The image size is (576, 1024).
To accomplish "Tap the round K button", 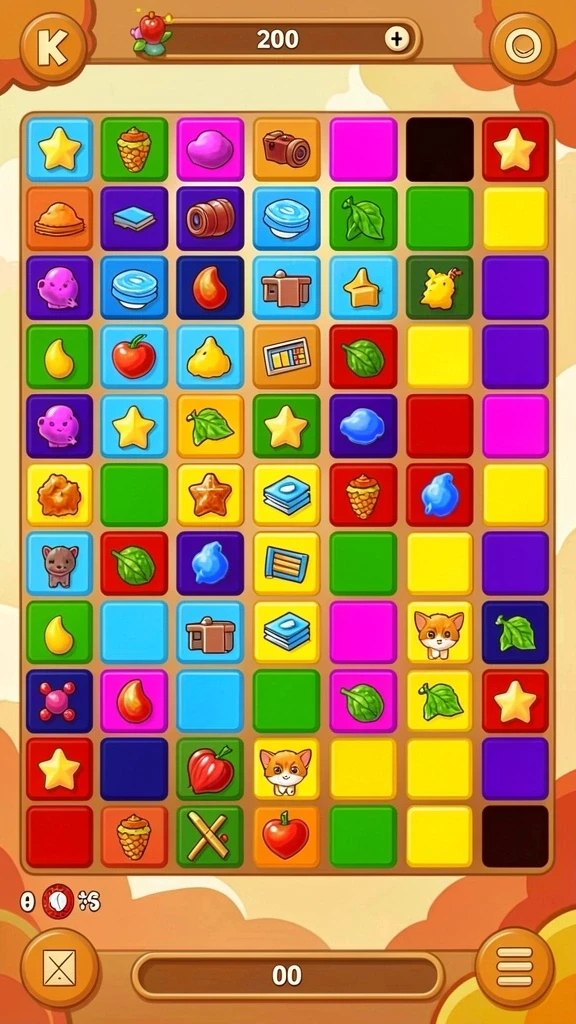I will pos(52,48).
